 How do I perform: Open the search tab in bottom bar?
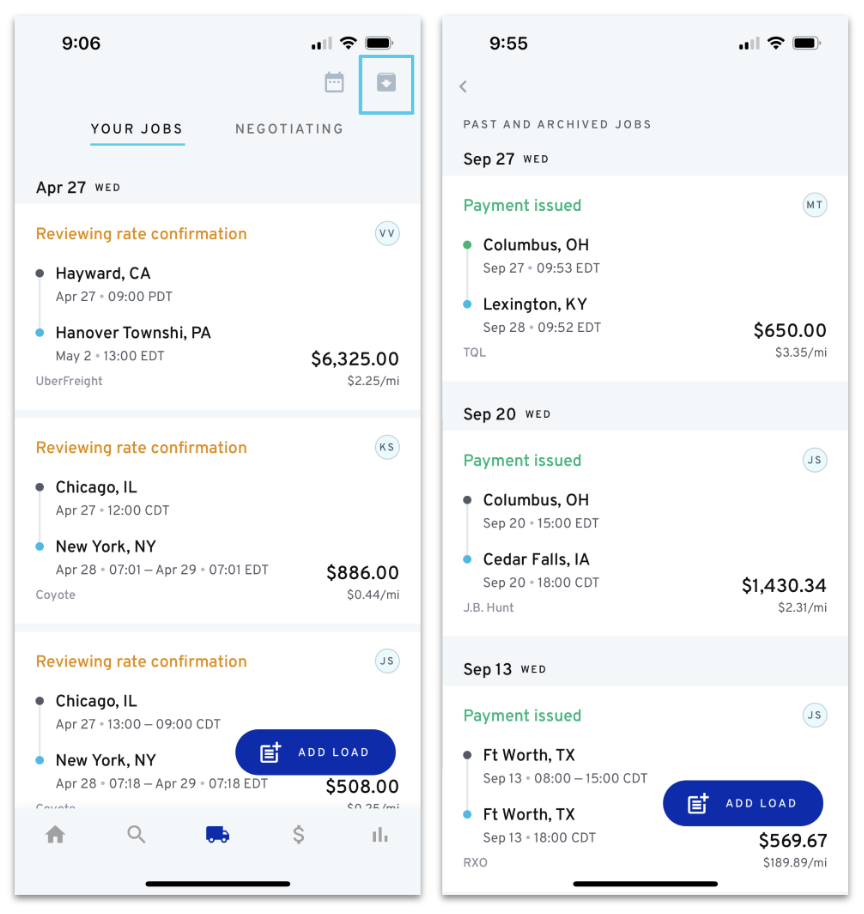coord(136,835)
